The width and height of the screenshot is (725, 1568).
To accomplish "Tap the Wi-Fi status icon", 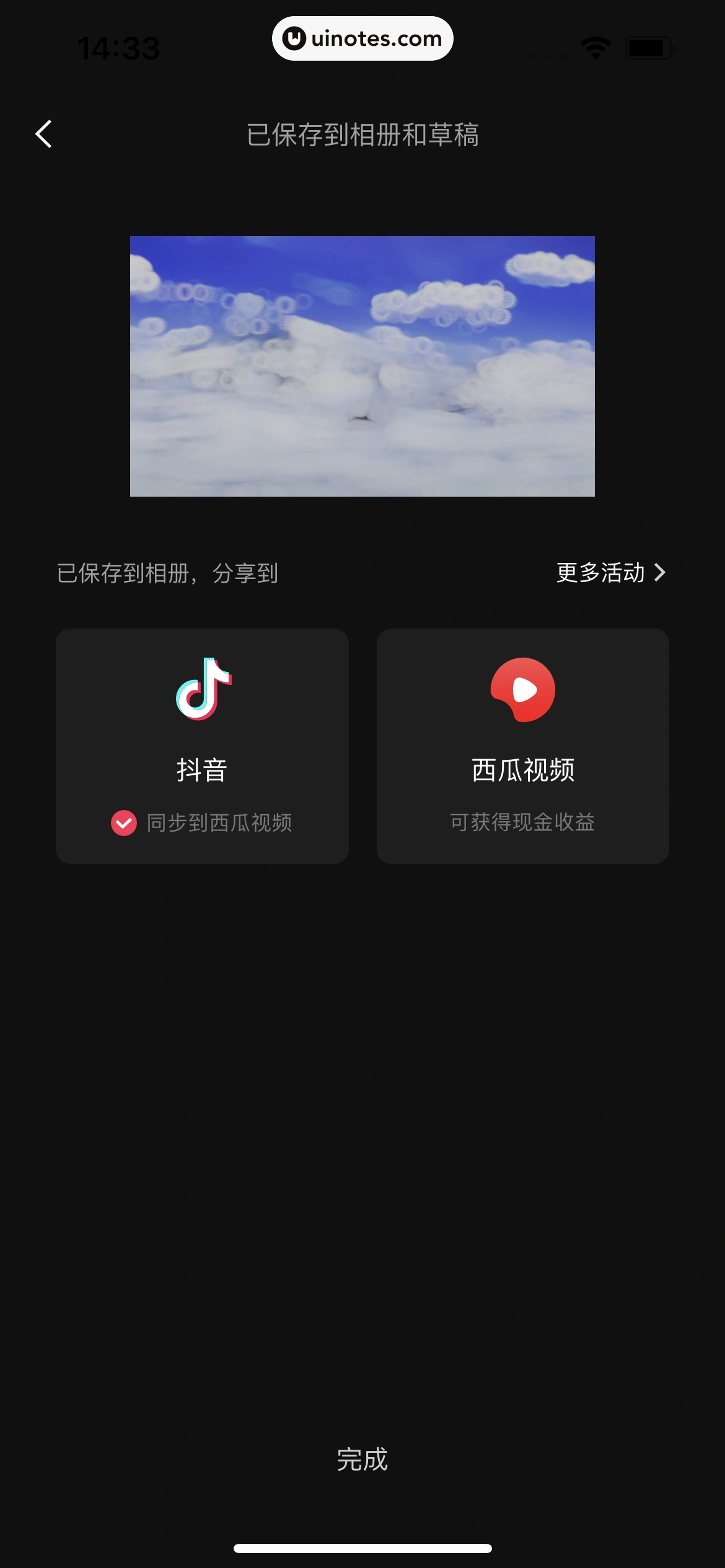I will (x=594, y=46).
